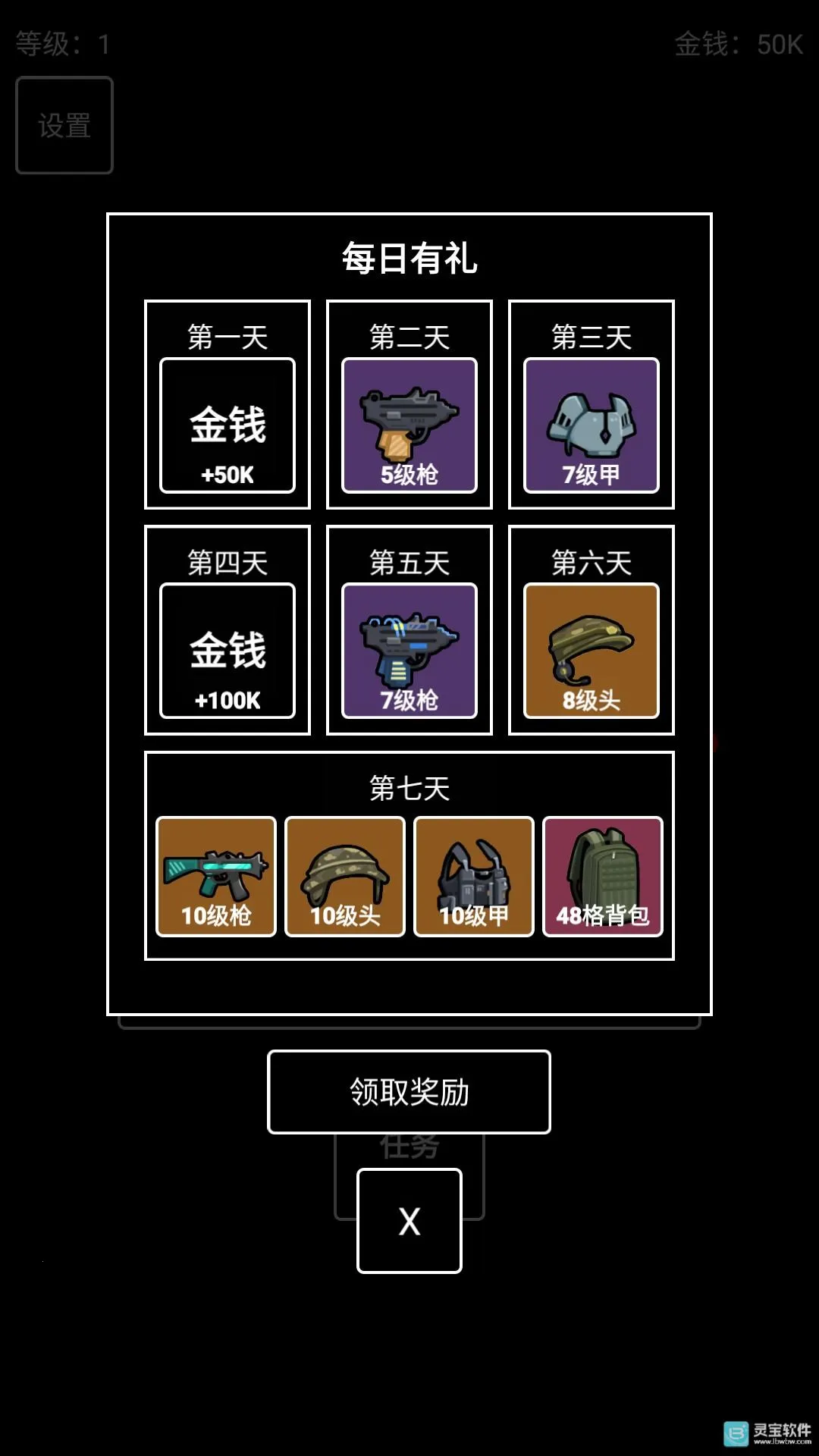This screenshot has height=1456, width=819.
Task: Select the Day 1 金钱 +50K reward
Action: click(x=227, y=425)
